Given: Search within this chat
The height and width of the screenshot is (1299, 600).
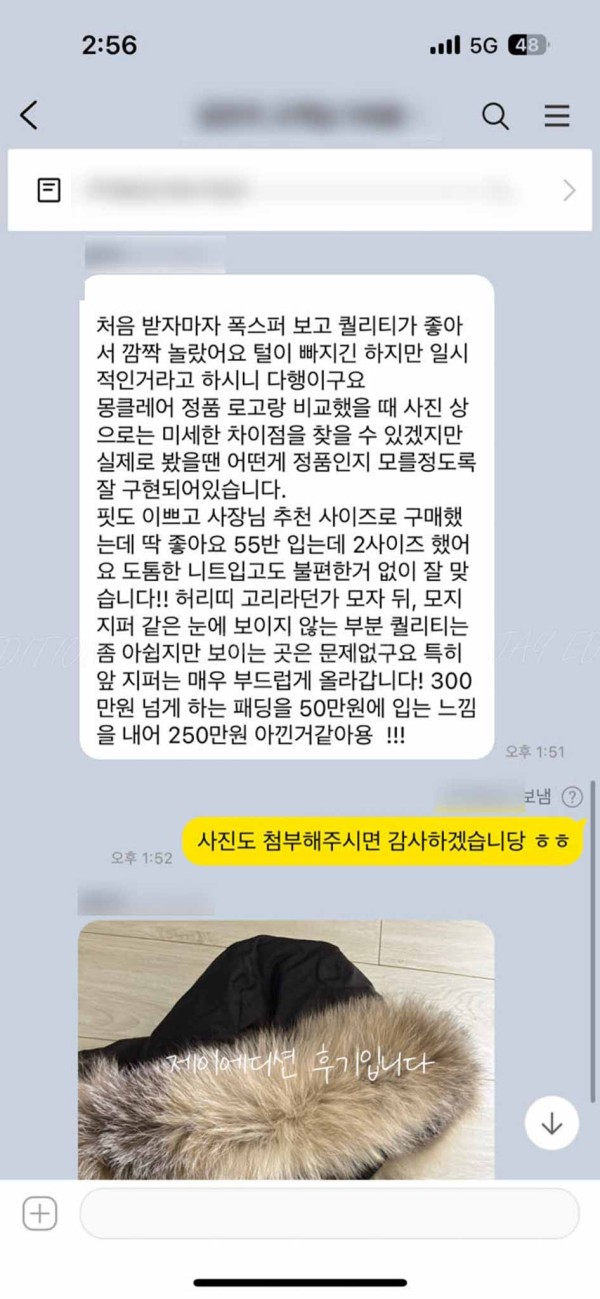Looking at the screenshot, I should (496, 115).
